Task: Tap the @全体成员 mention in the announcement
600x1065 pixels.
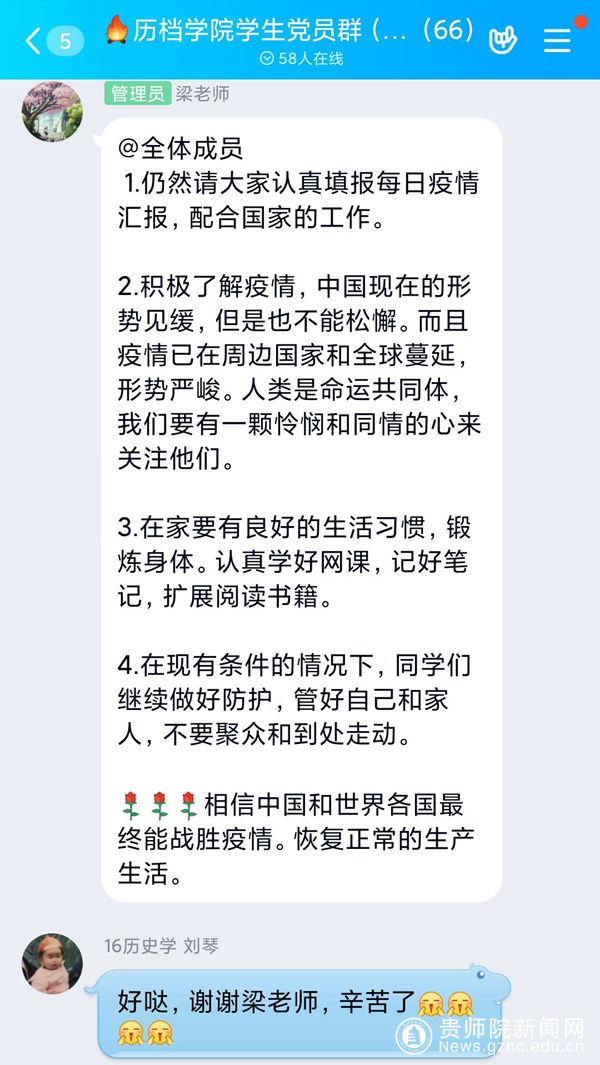Action: [x=180, y=149]
